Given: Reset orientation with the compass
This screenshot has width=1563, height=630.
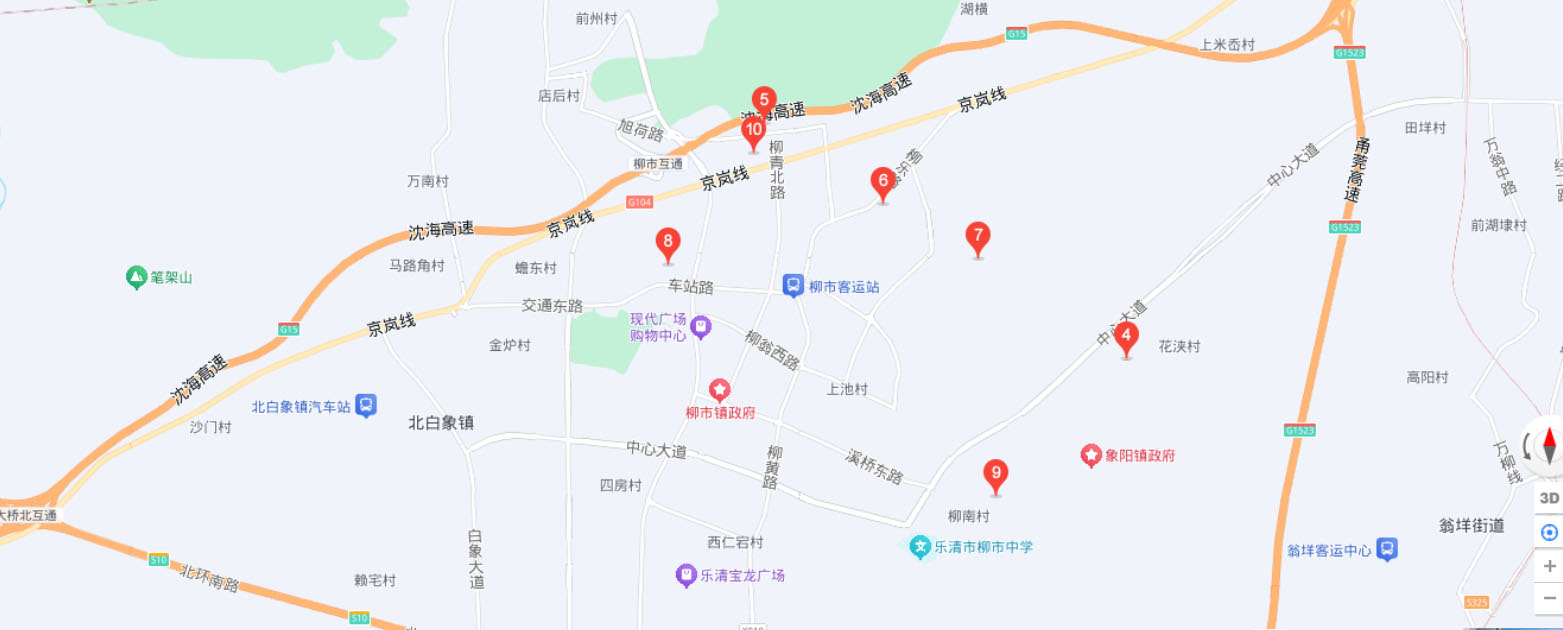Looking at the screenshot, I should point(1549,445).
